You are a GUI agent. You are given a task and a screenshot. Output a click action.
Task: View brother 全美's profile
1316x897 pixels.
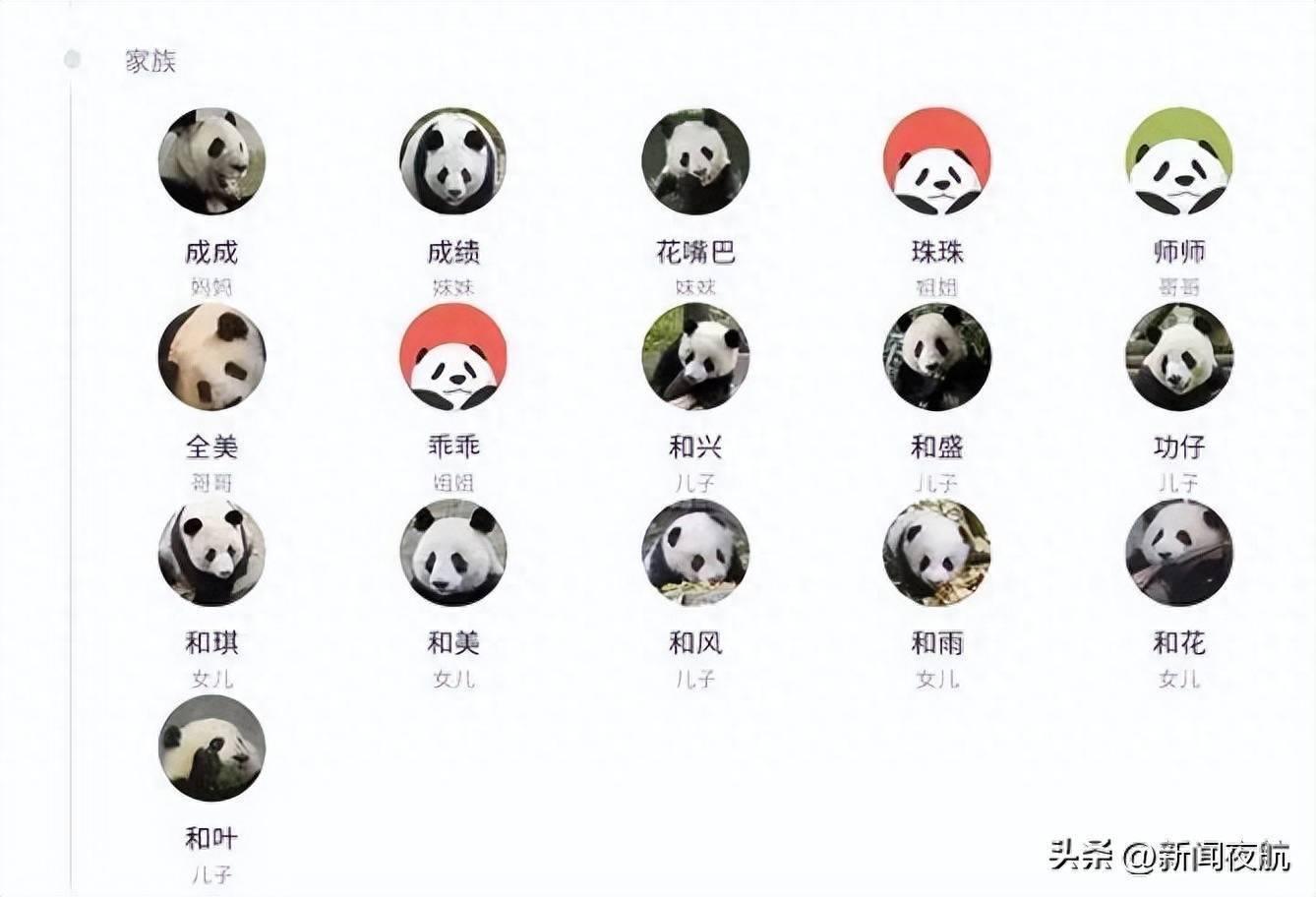click(x=211, y=357)
